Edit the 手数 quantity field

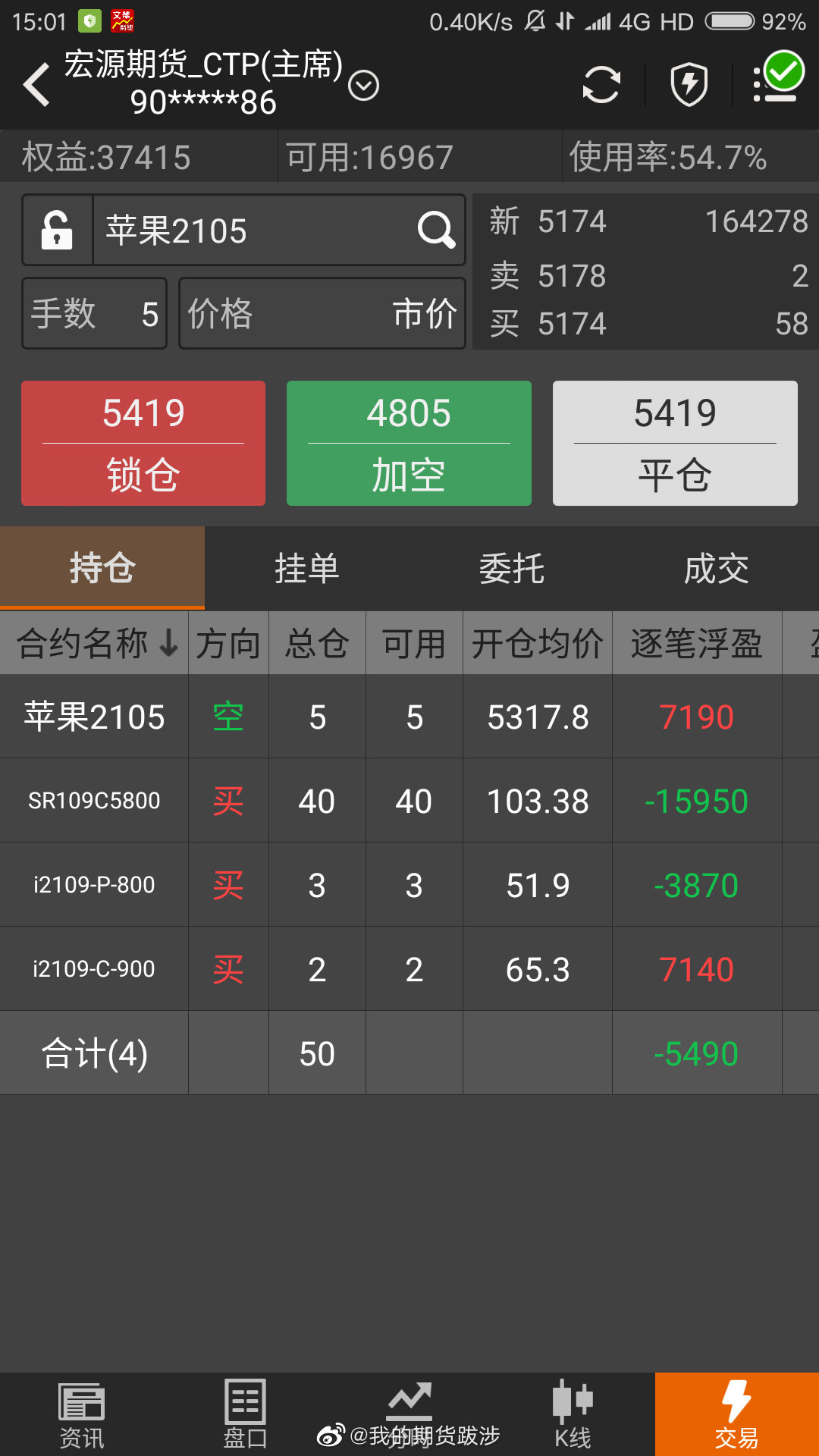(x=95, y=313)
